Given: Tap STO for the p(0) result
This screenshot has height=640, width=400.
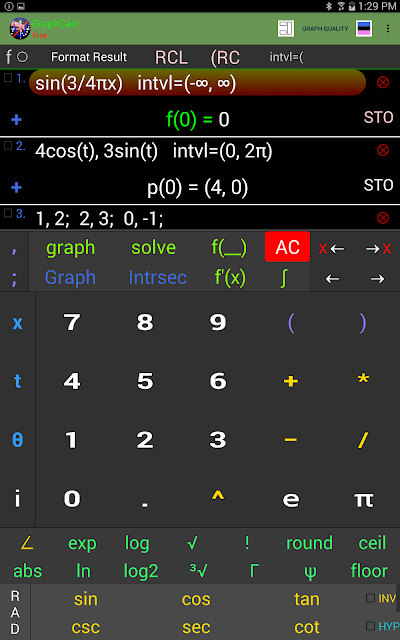Looking at the screenshot, I should point(378,185).
